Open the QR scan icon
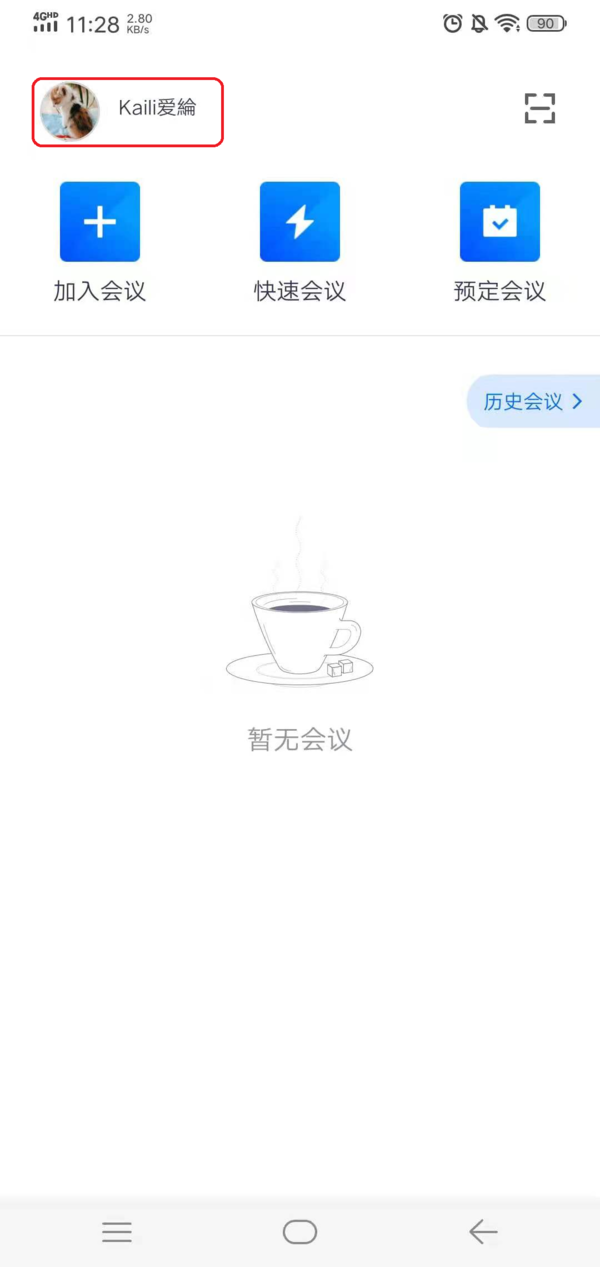Image resolution: width=600 pixels, height=1267 pixels. [x=539, y=108]
